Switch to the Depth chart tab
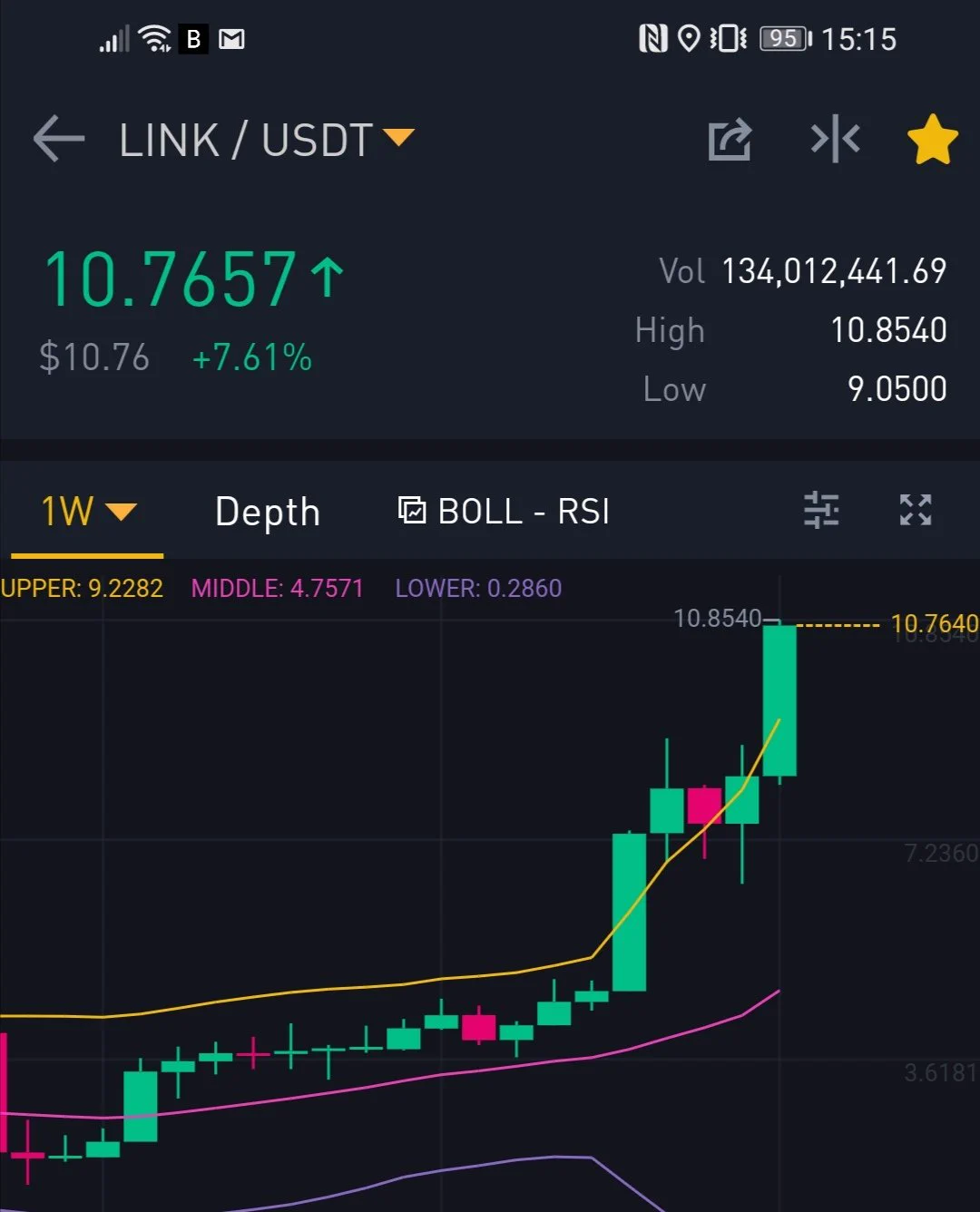This screenshot has width=980, height=1212. 268,512
